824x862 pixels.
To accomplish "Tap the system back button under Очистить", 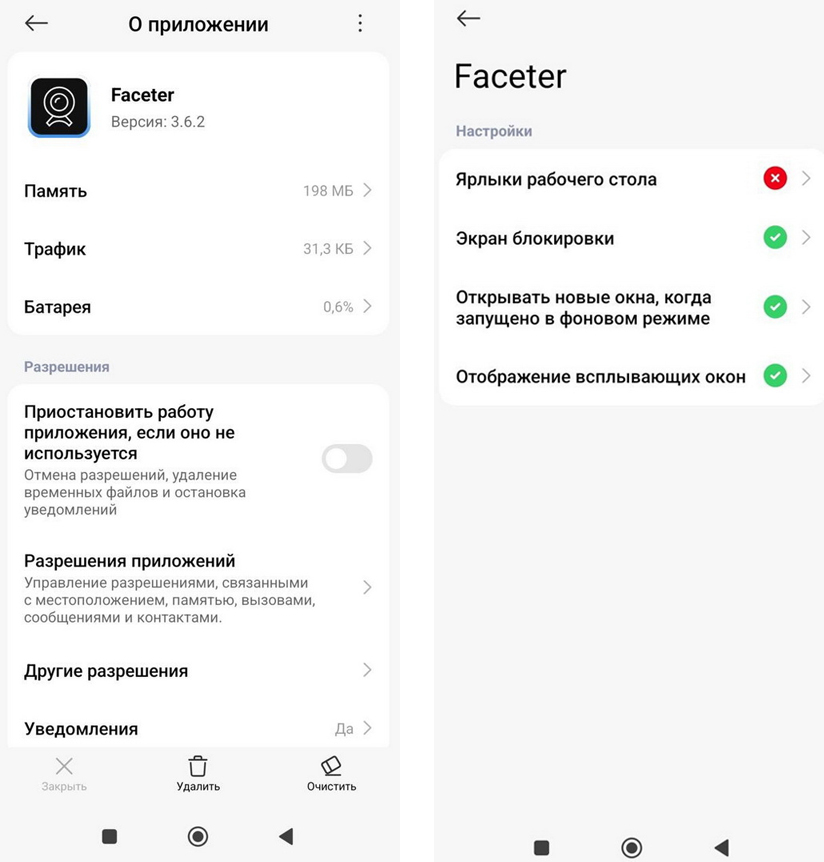I will pyautogui.click(x=286, y=836).
